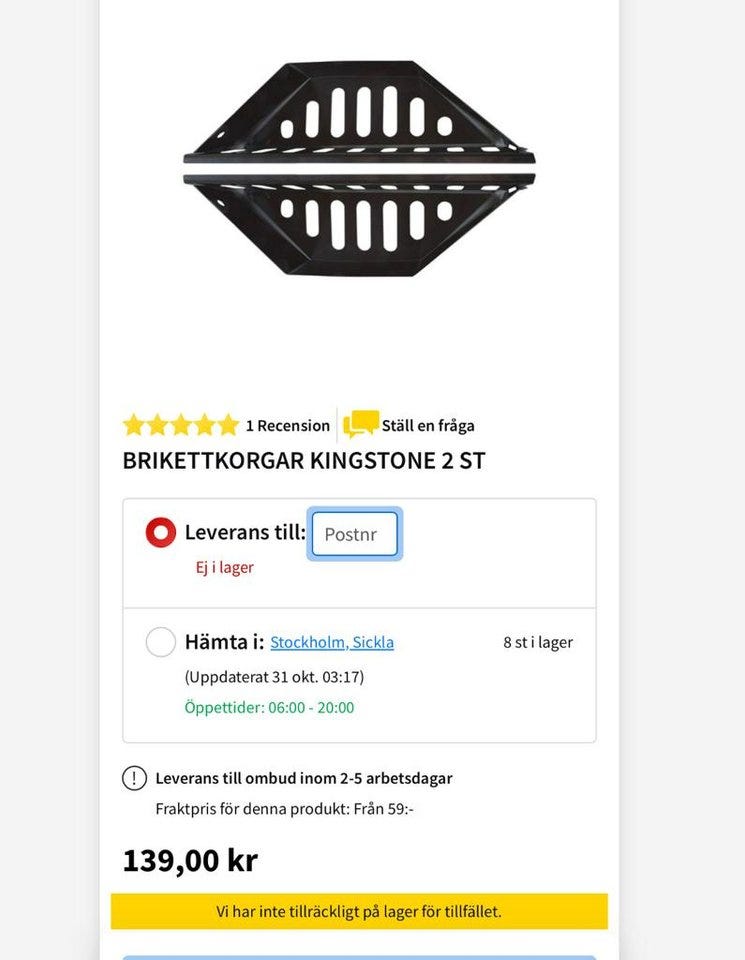Click the green 'Öppettider: 06:00 - 20:00' text
745x960 pixels.
coord(267,707)
